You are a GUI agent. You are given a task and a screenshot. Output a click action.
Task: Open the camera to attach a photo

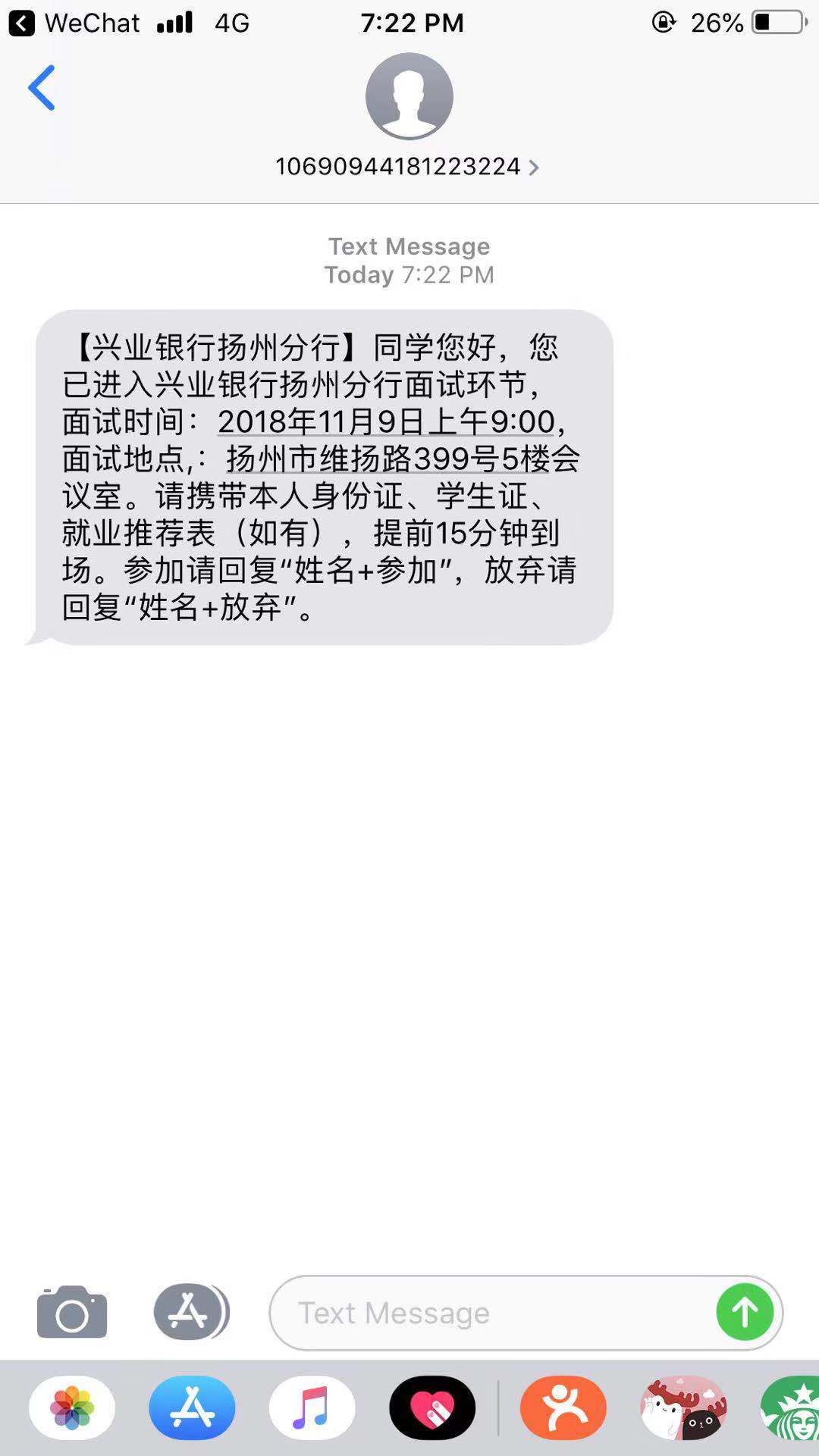point(72,1312)
